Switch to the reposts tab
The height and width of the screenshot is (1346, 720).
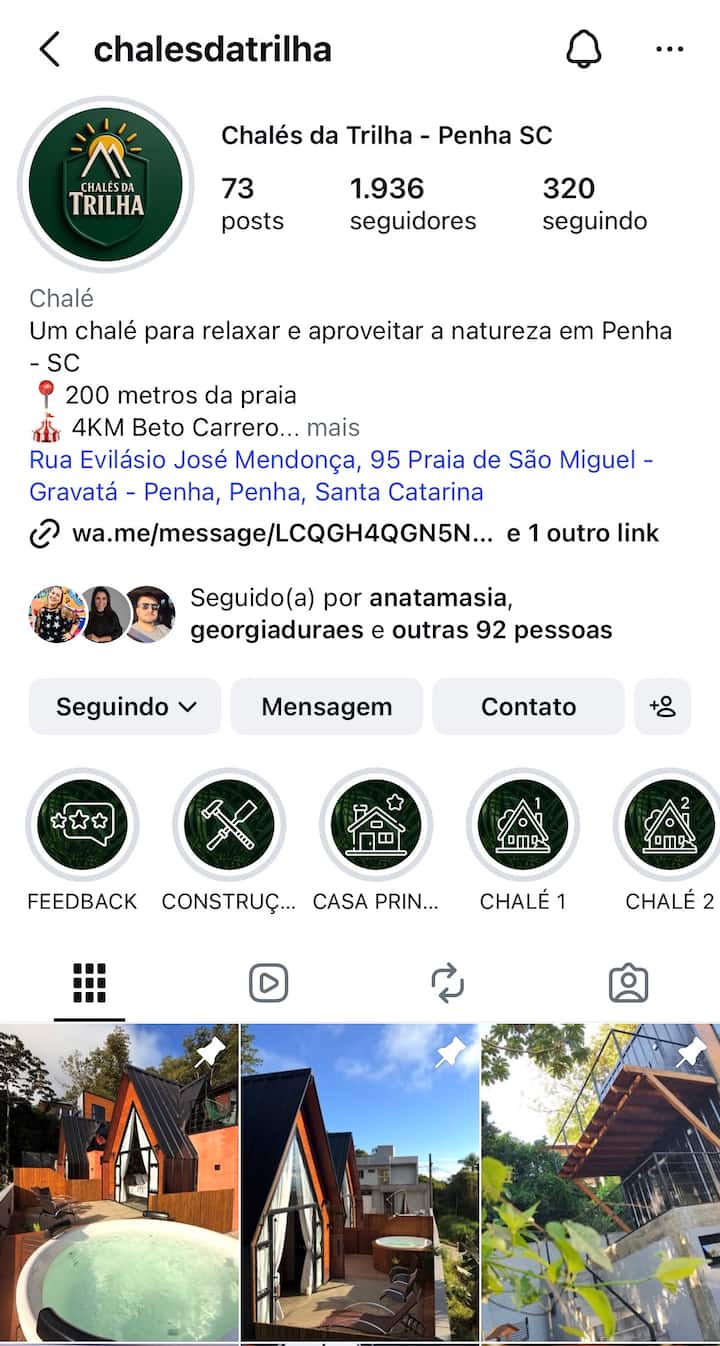(x=448, y=983)
